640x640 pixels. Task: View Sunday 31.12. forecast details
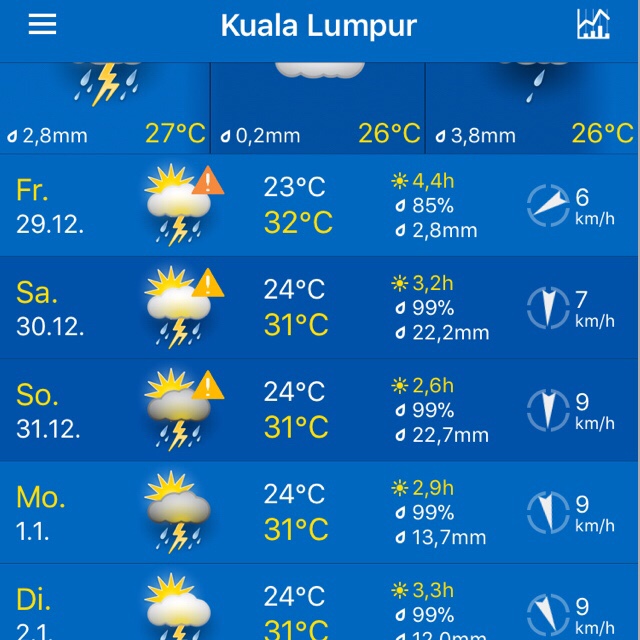point(320,410)
